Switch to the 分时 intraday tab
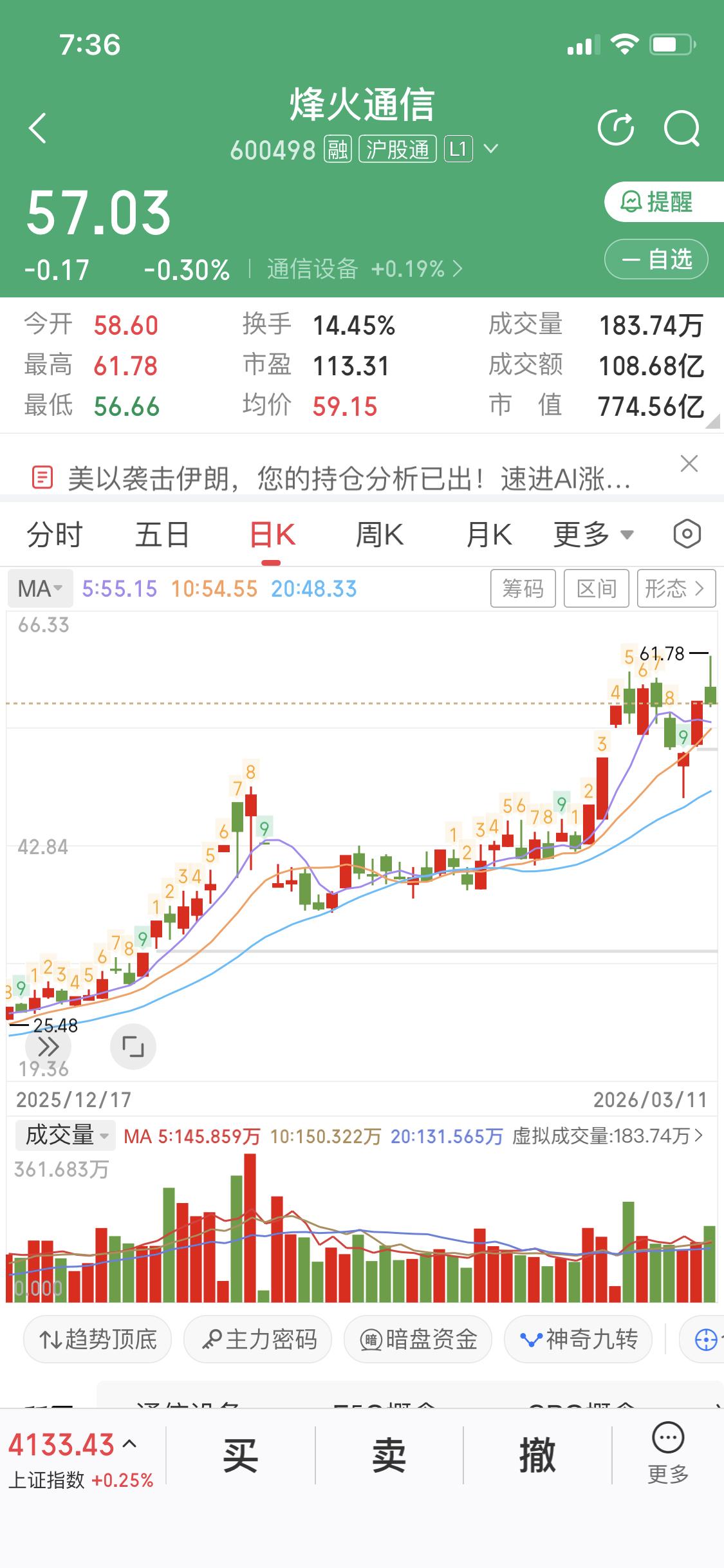This screenshot has width=724, height=1568. (55, 534)
